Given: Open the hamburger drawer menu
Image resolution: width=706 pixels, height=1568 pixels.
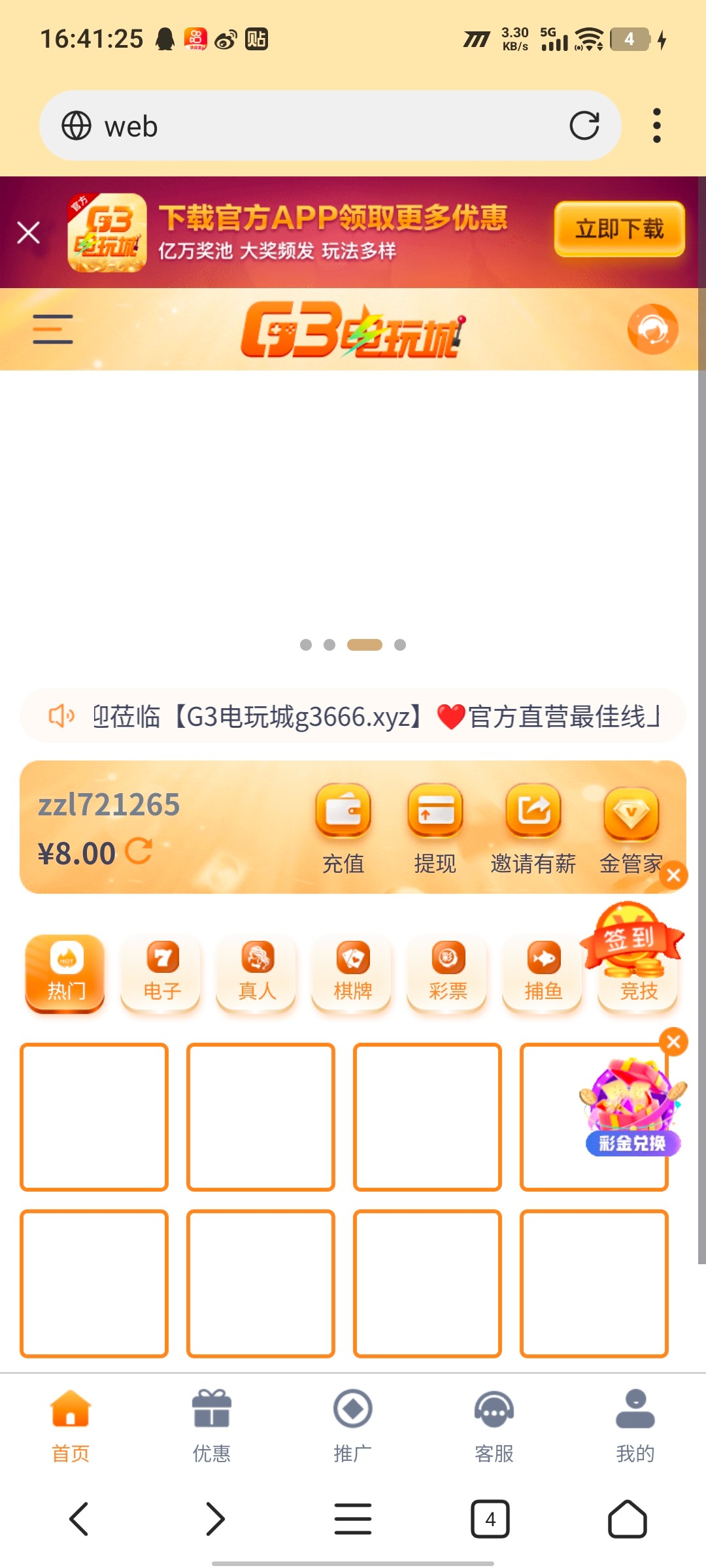Looking at the screenshot, I should click(53, 329).
